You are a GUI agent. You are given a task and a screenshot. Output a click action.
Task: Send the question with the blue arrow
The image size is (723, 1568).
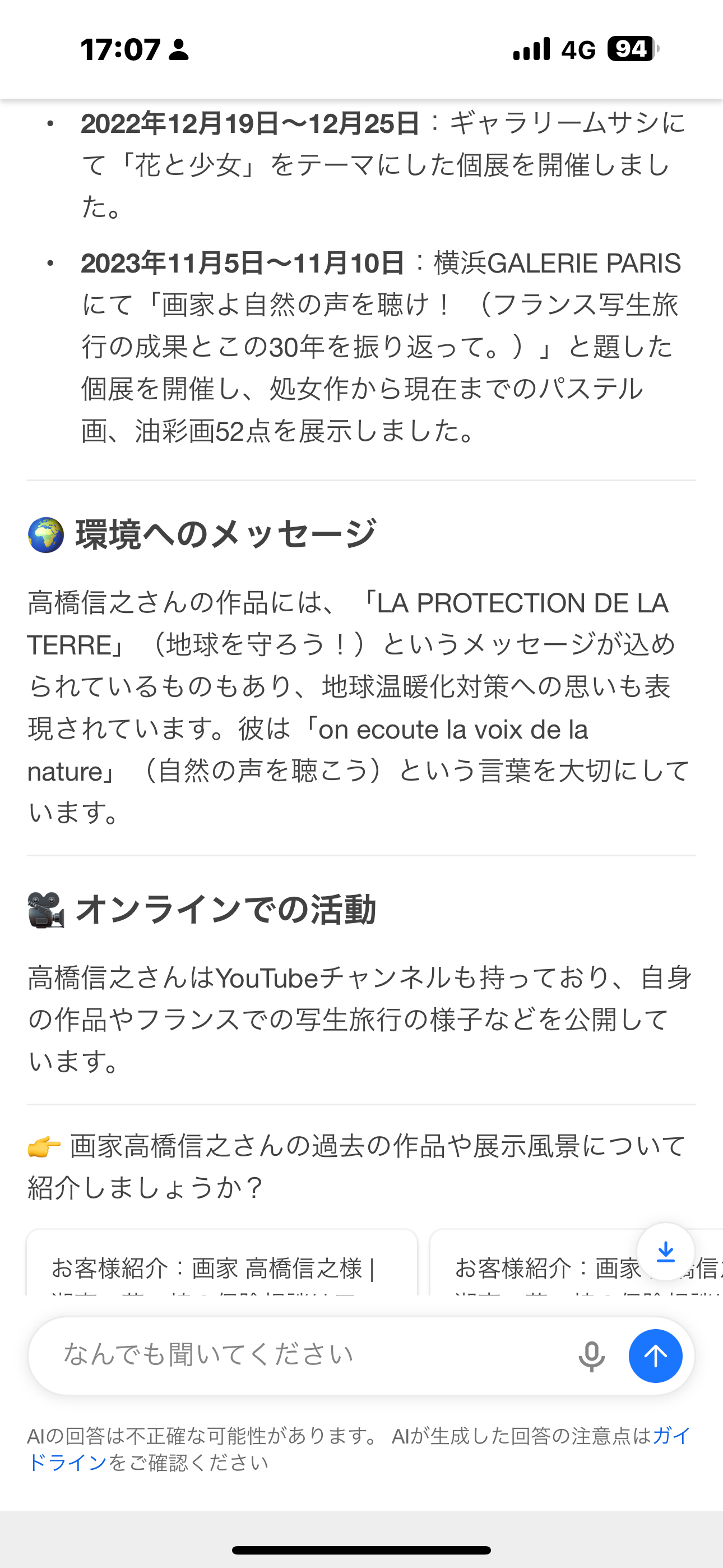[655, 1356]
